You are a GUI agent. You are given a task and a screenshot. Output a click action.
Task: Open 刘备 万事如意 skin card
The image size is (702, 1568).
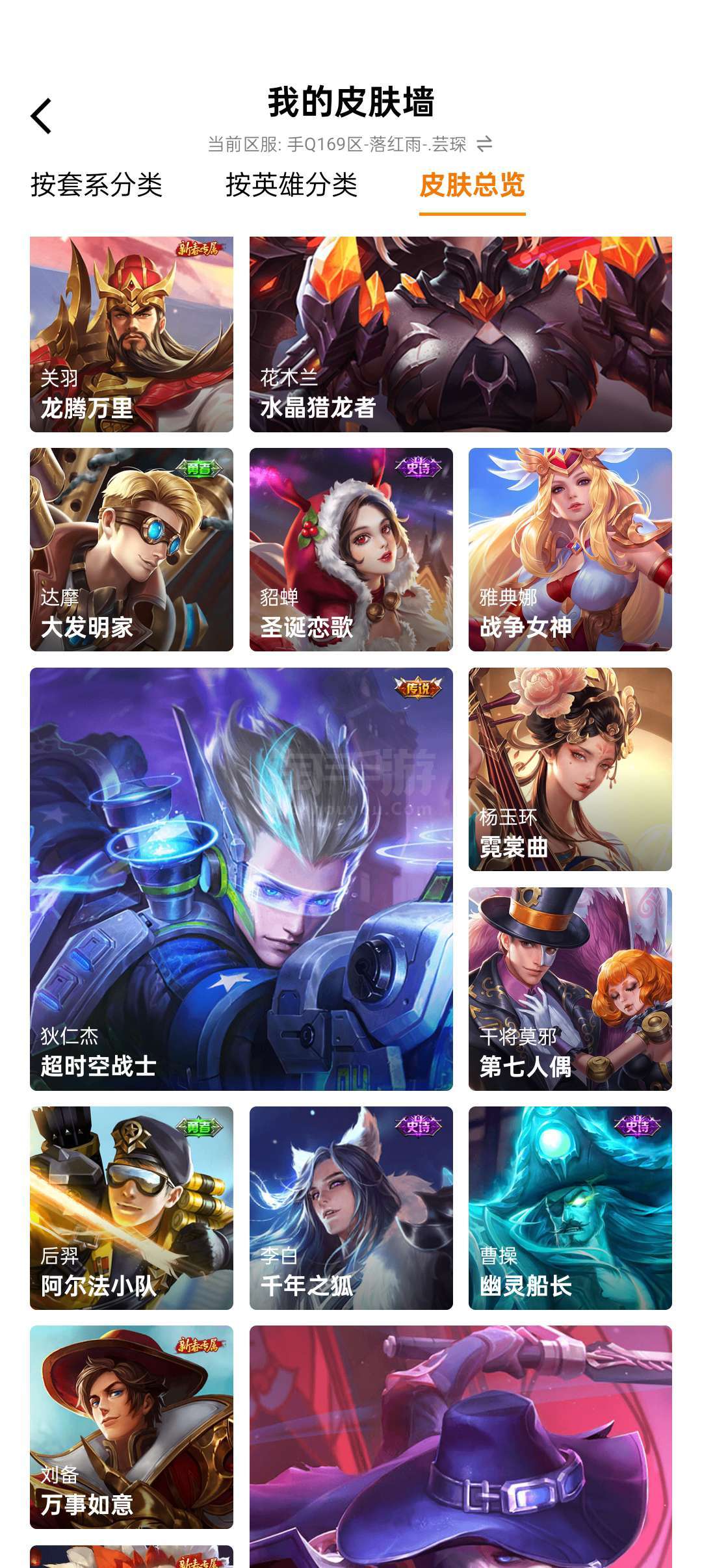click(x=131, y=1427)
